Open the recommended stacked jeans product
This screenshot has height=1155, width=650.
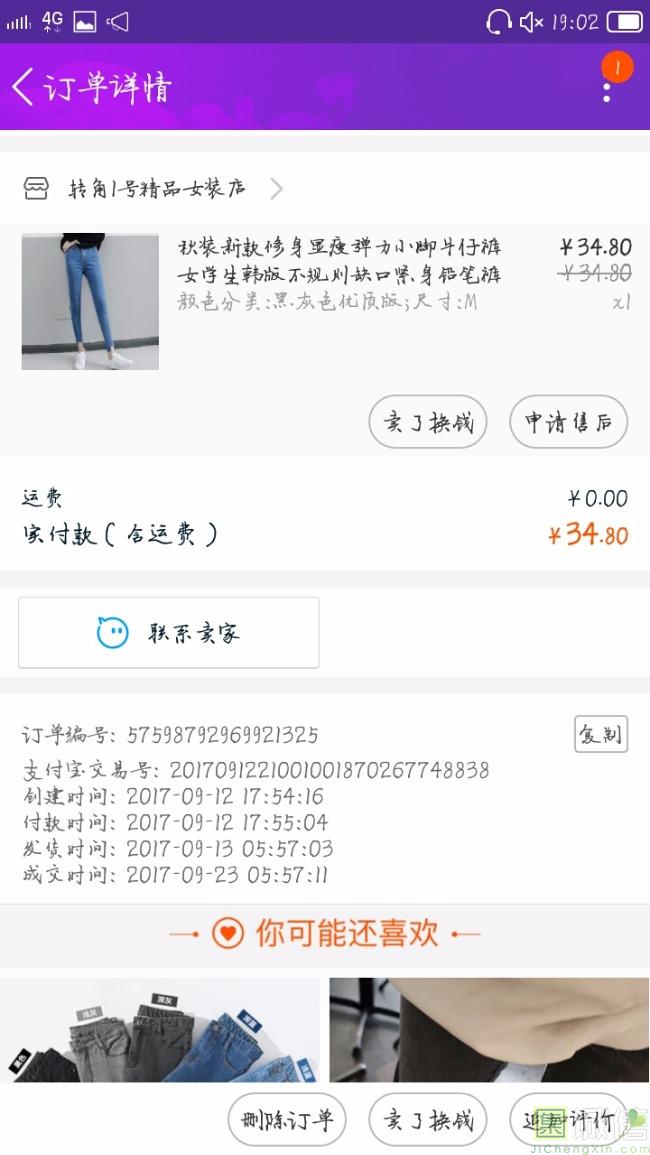(160, 1030)
